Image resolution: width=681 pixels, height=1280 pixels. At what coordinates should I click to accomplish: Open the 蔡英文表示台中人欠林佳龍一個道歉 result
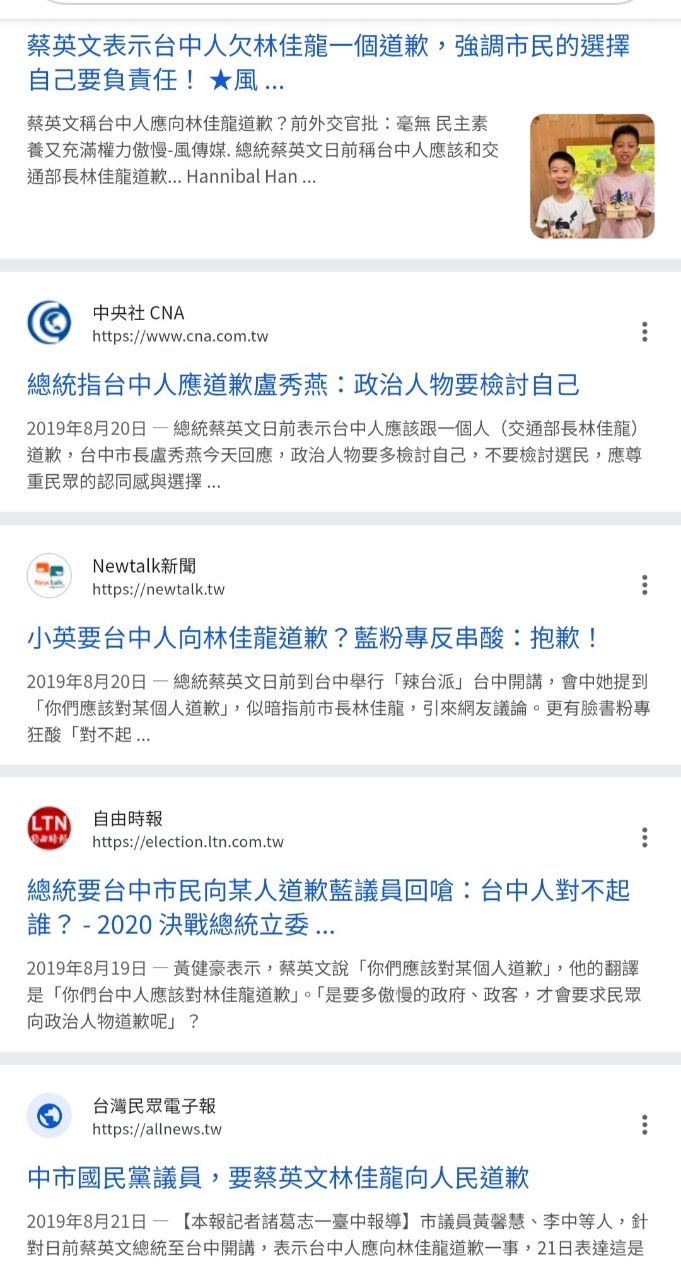(x=328, y=62)
